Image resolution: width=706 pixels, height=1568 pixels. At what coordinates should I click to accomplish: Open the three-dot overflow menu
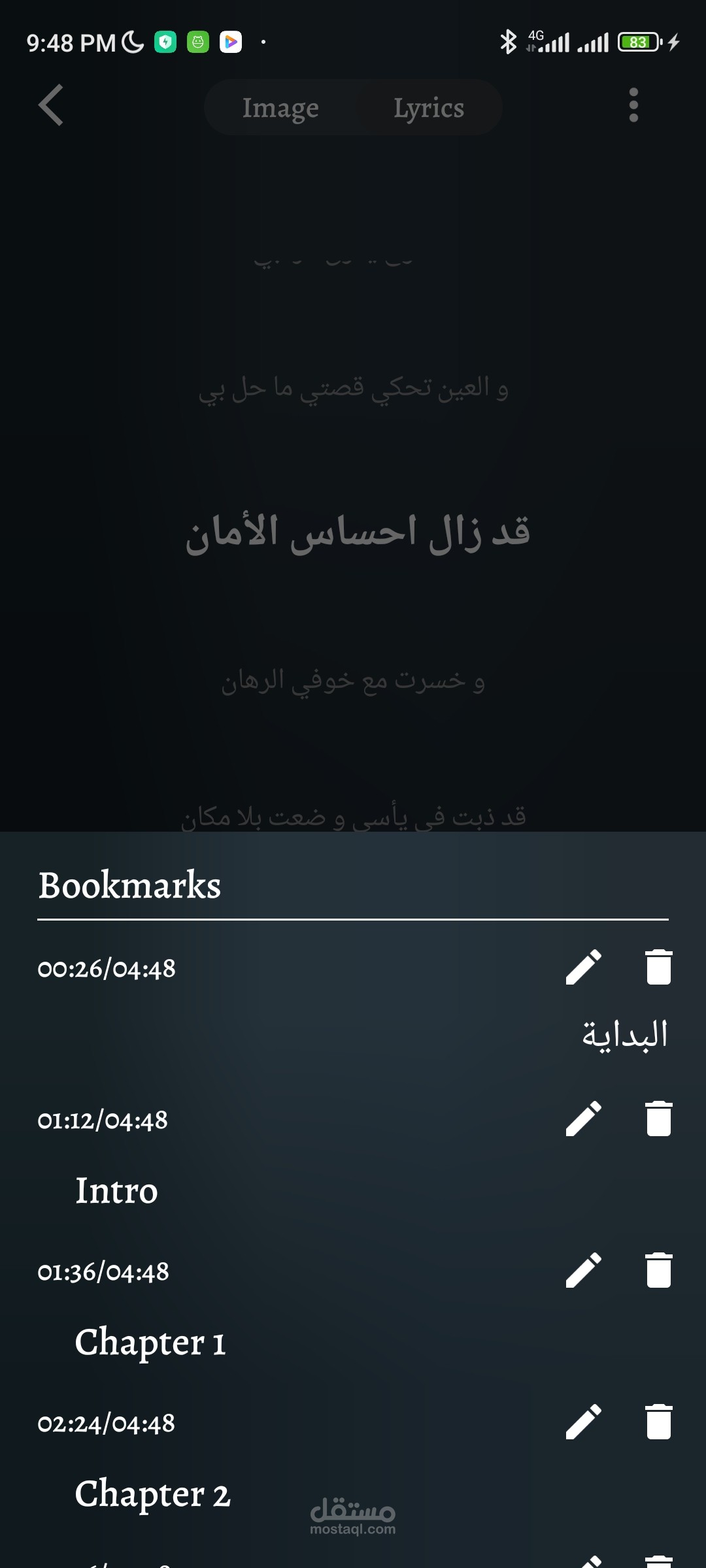pyautogui.click(x=633, y=105)
